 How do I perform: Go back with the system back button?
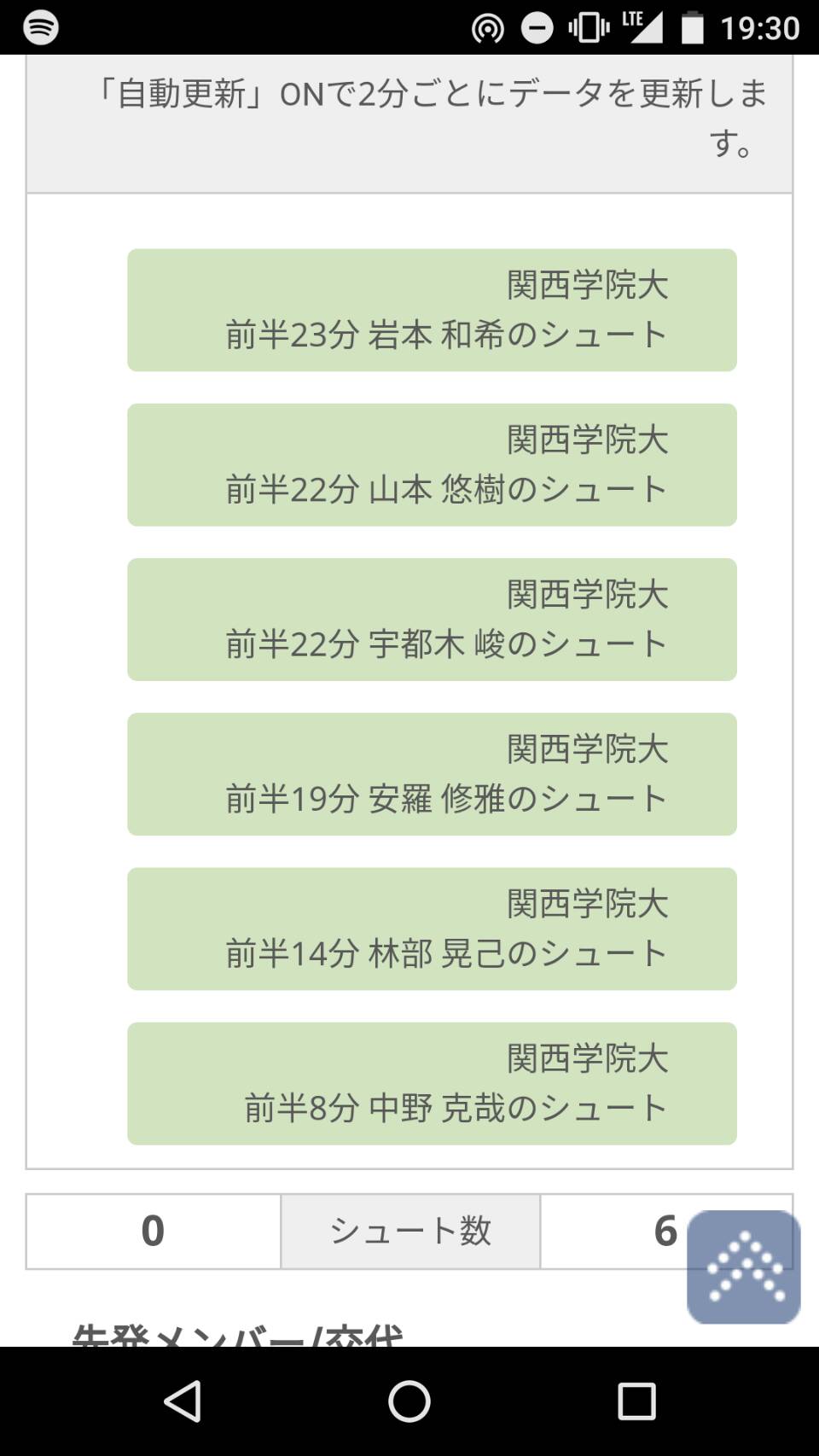(x=183, y=1401)
